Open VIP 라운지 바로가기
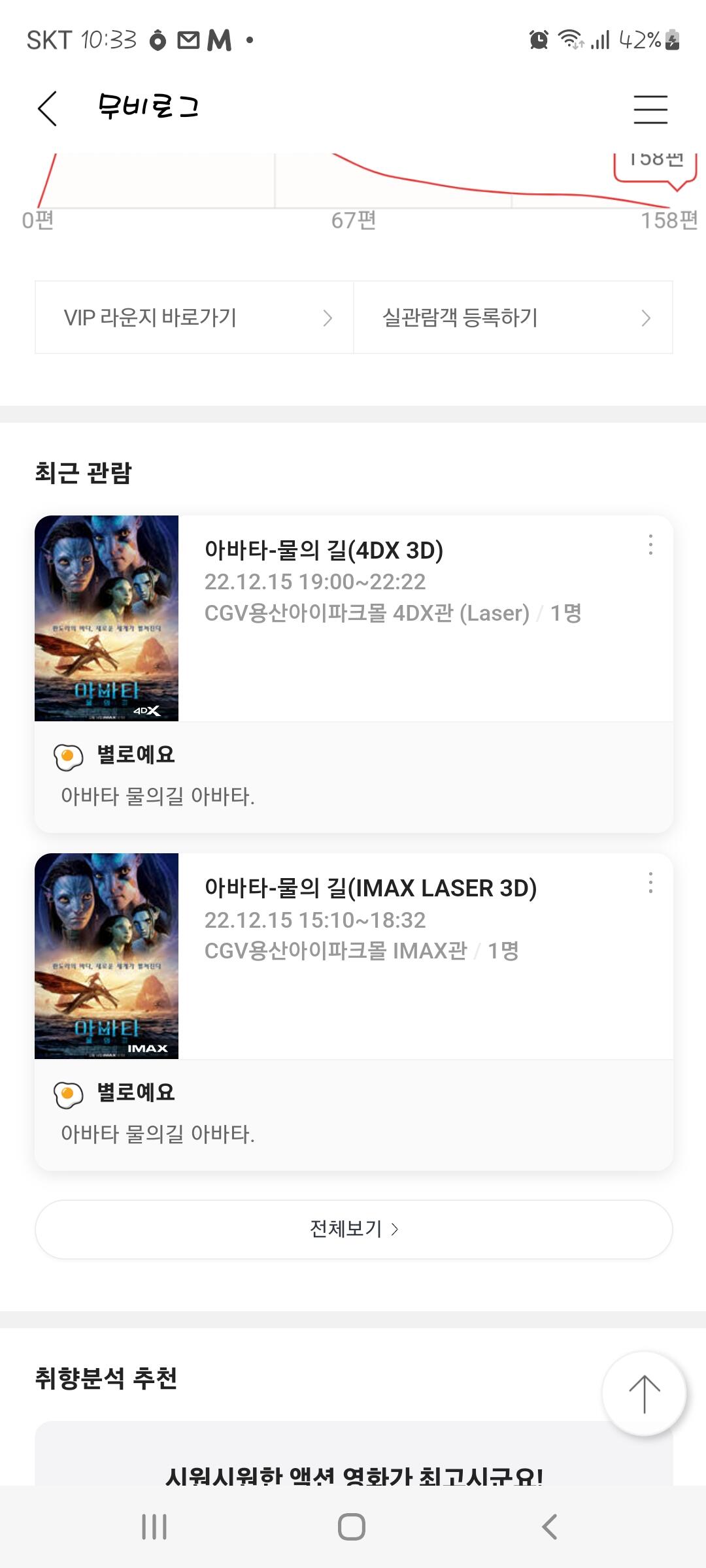 point(193,318)
